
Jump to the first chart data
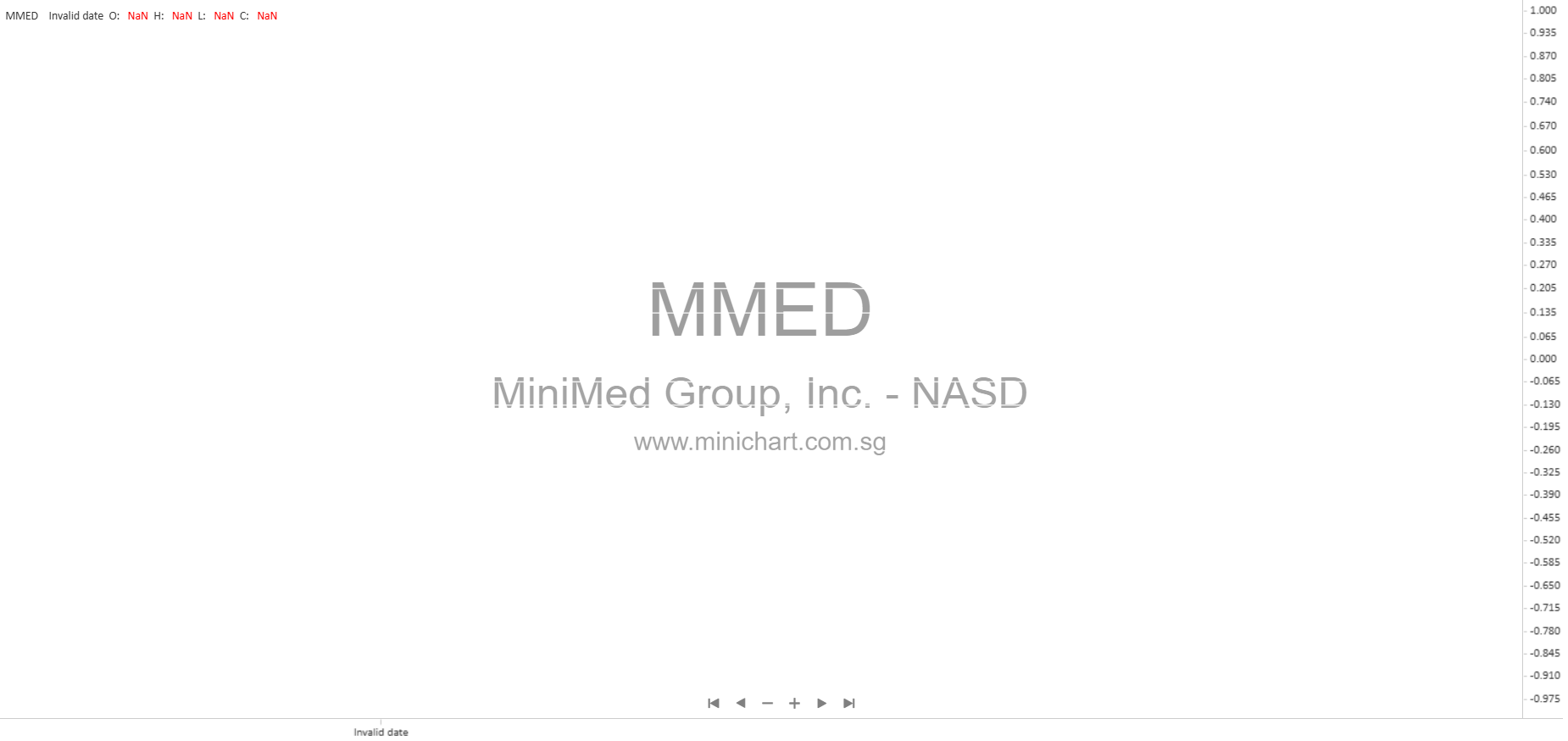(714, 703)
